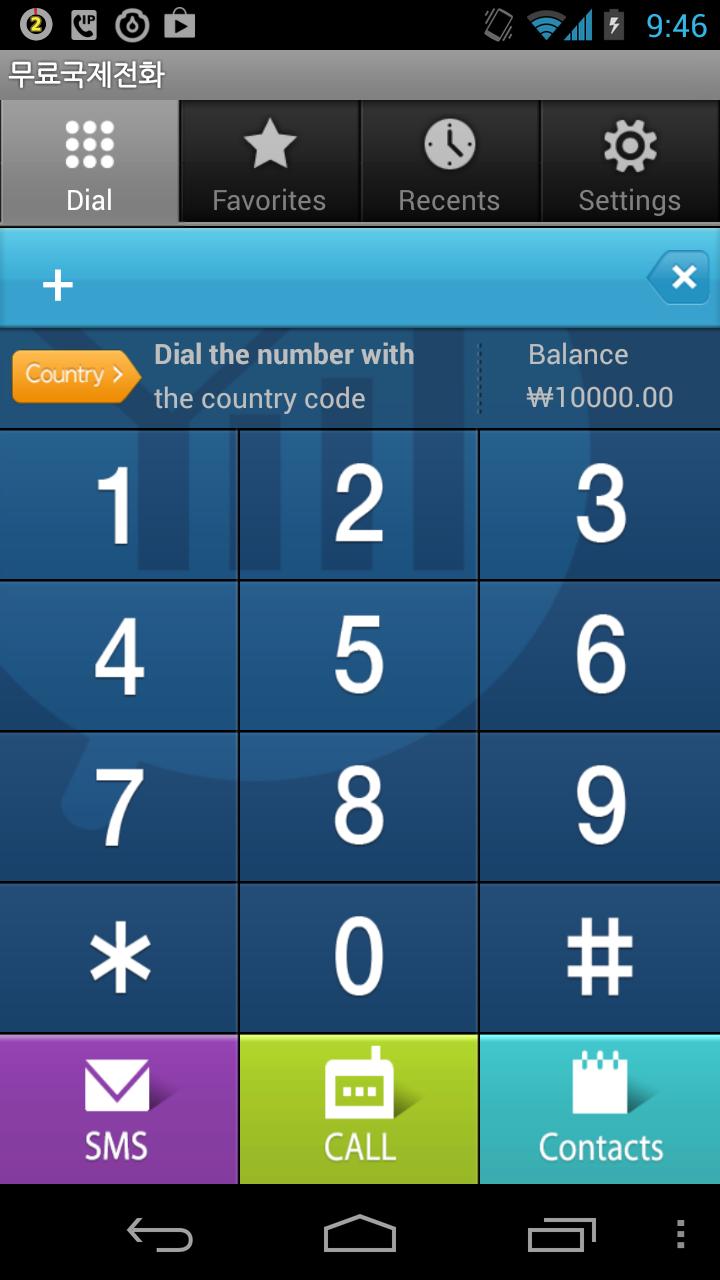The height and width of the screenshot is (1280, 720).
Task: Tap the 9 key
Action: (x=600, y=807)
